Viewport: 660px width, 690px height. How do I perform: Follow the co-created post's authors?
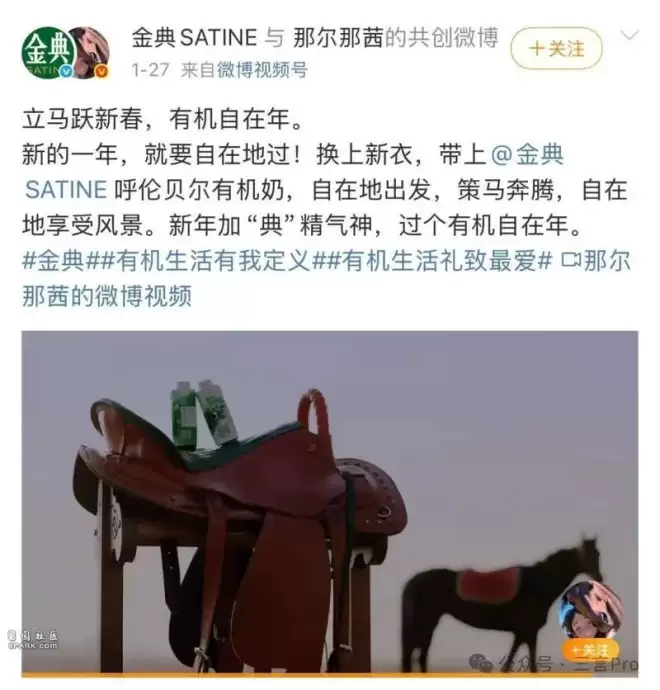point(557,48)
